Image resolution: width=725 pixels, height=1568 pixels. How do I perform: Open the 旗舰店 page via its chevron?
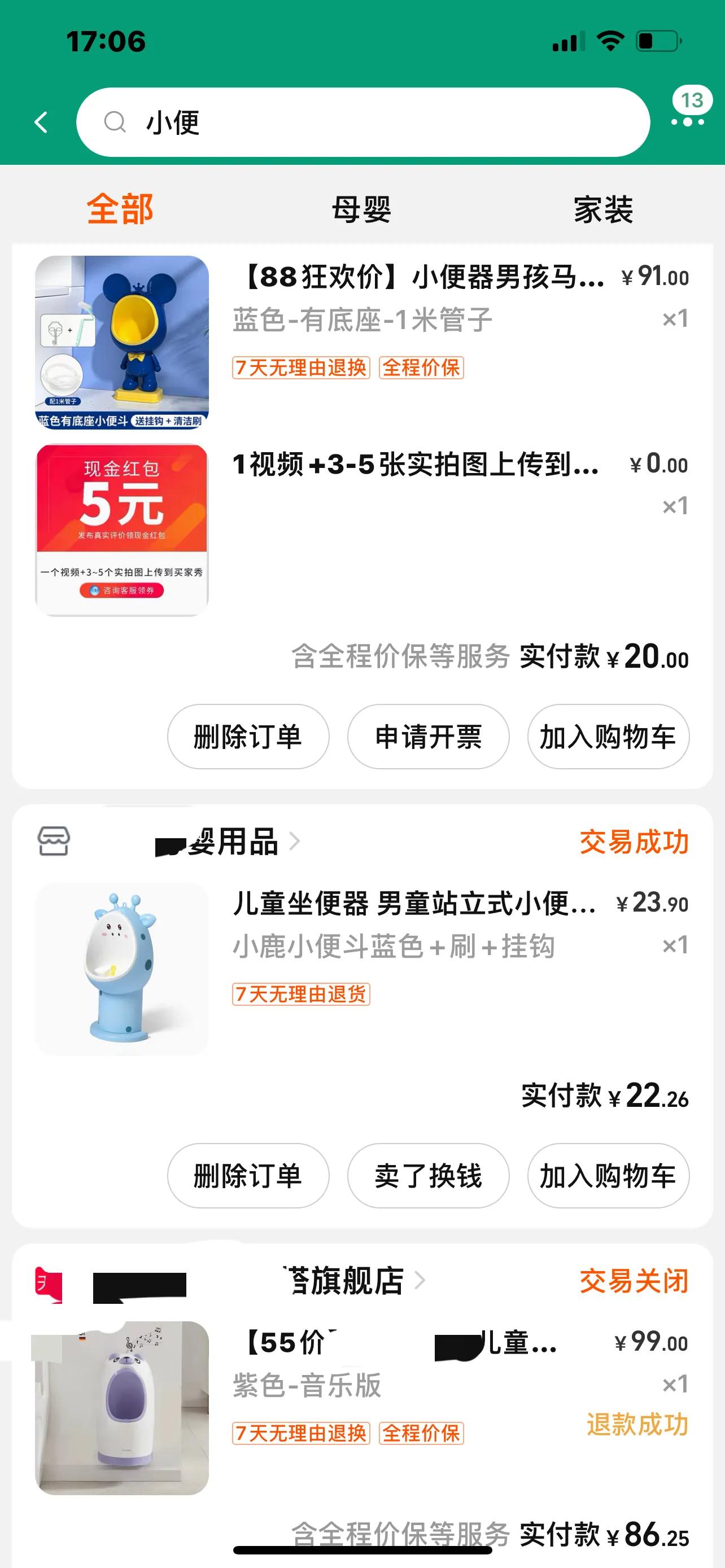421,1281
